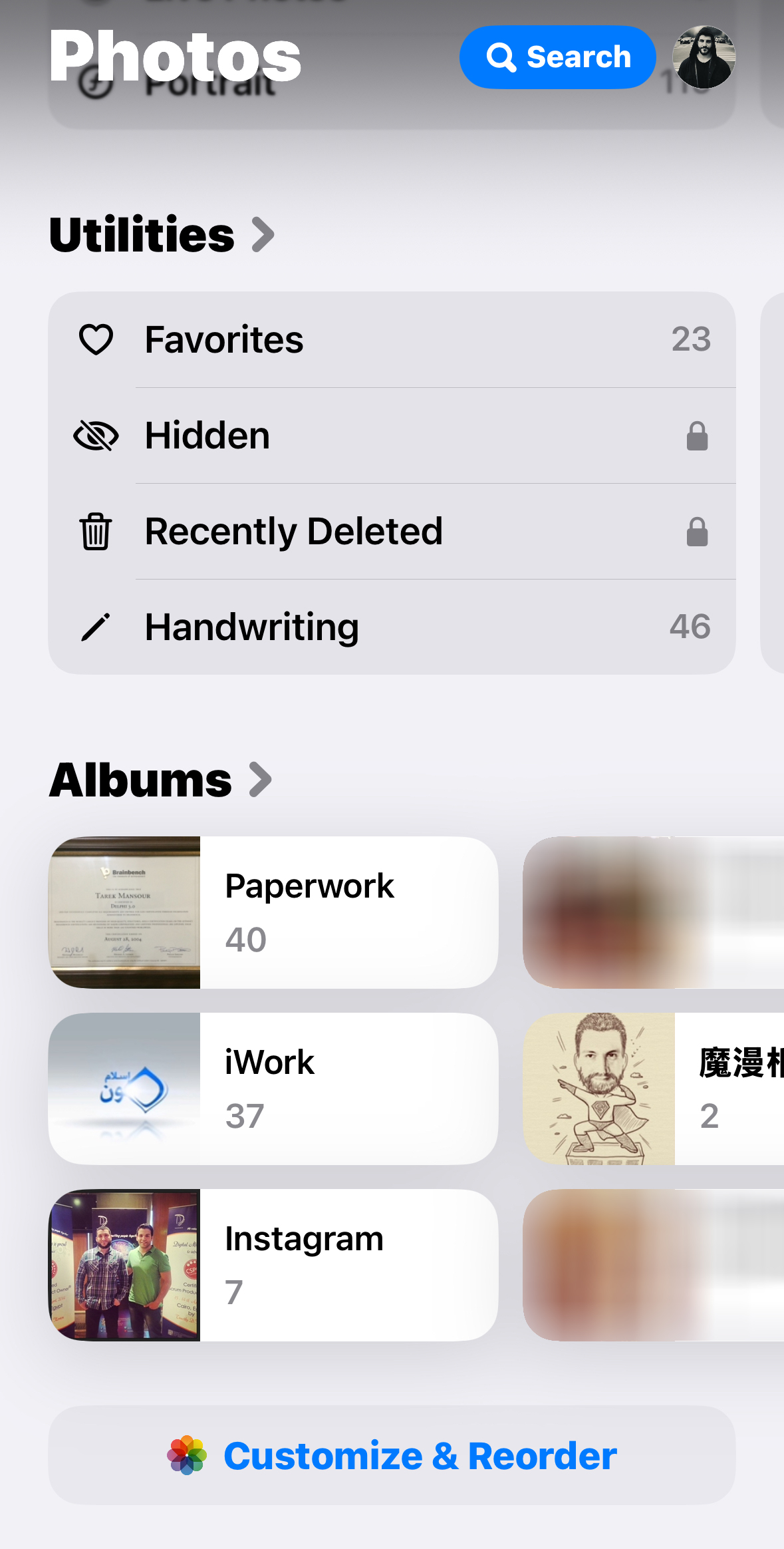784x1549 pixels.
Task: Expand the Albums section
Action: coord(160,780)
